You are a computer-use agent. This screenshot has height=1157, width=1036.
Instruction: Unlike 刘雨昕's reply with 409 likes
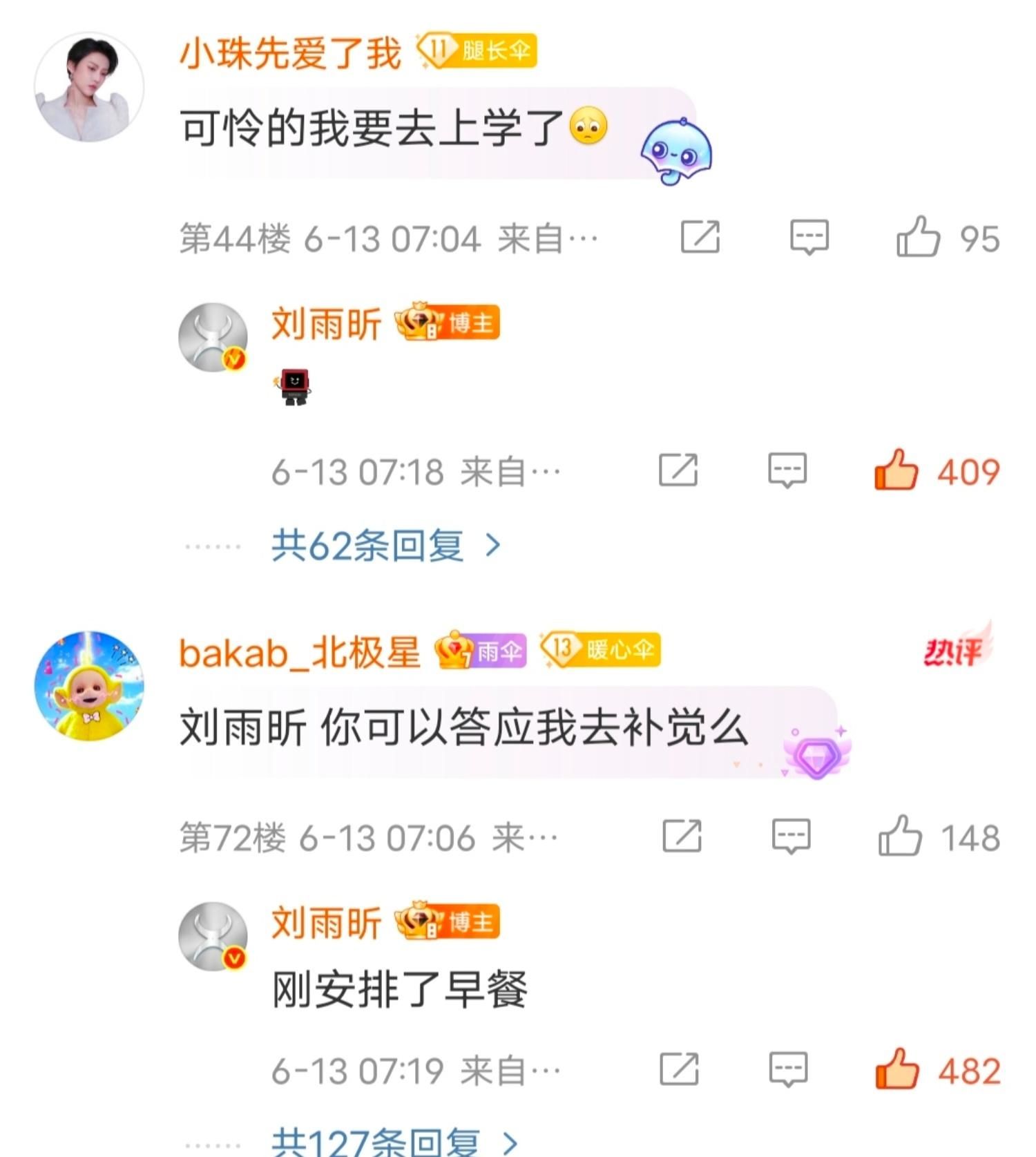[x=896, y=470]
